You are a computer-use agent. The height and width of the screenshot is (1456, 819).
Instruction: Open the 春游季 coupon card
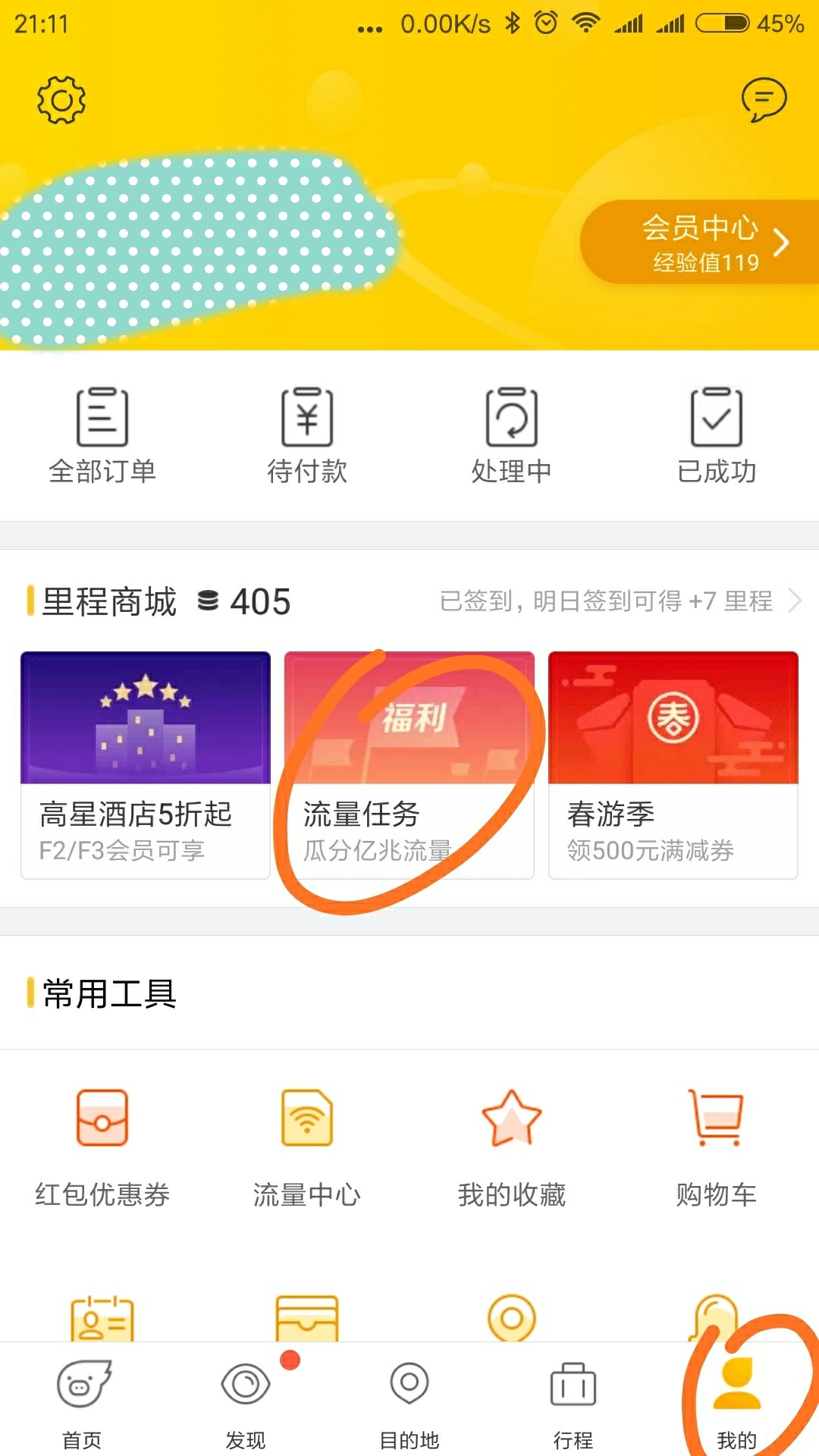tap(673, 764)
